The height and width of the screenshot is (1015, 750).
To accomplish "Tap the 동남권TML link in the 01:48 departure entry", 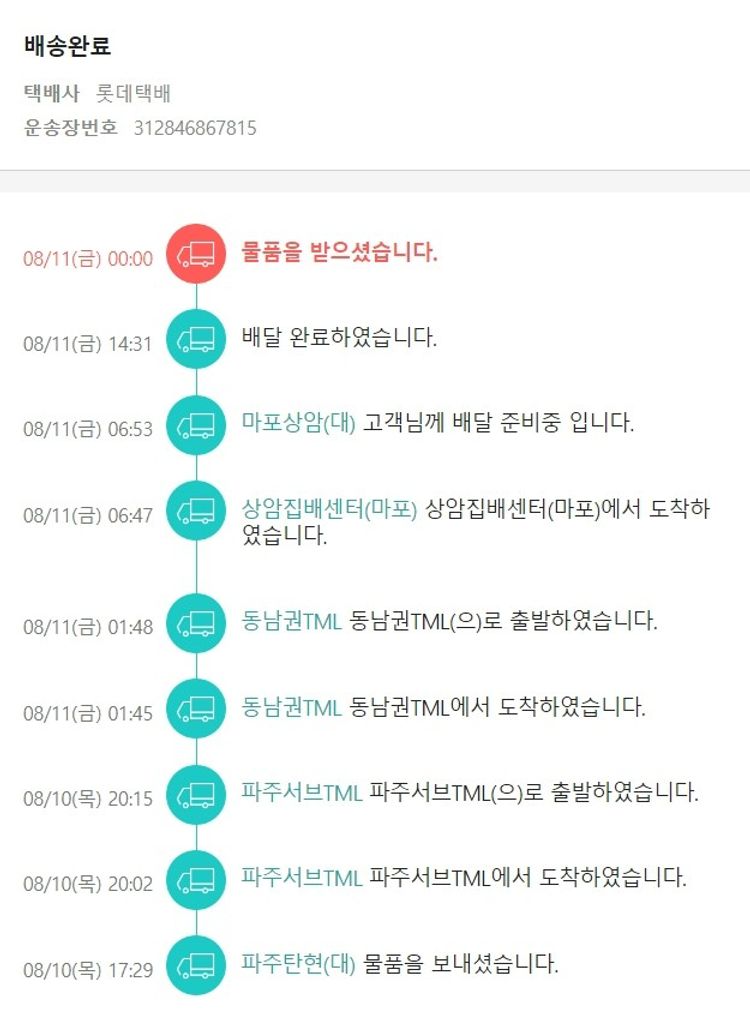I will (292, 621).
